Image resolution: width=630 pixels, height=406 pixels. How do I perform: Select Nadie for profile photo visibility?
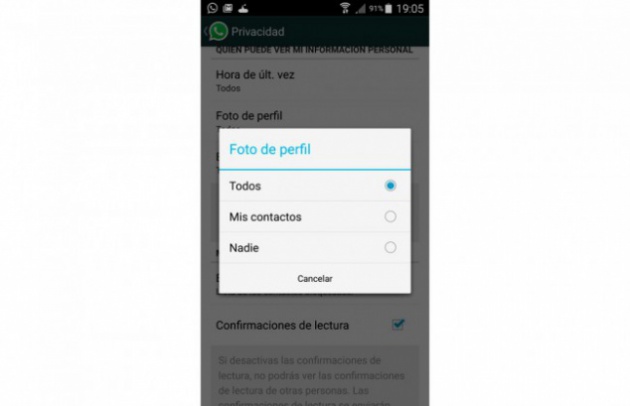(313, 247)
